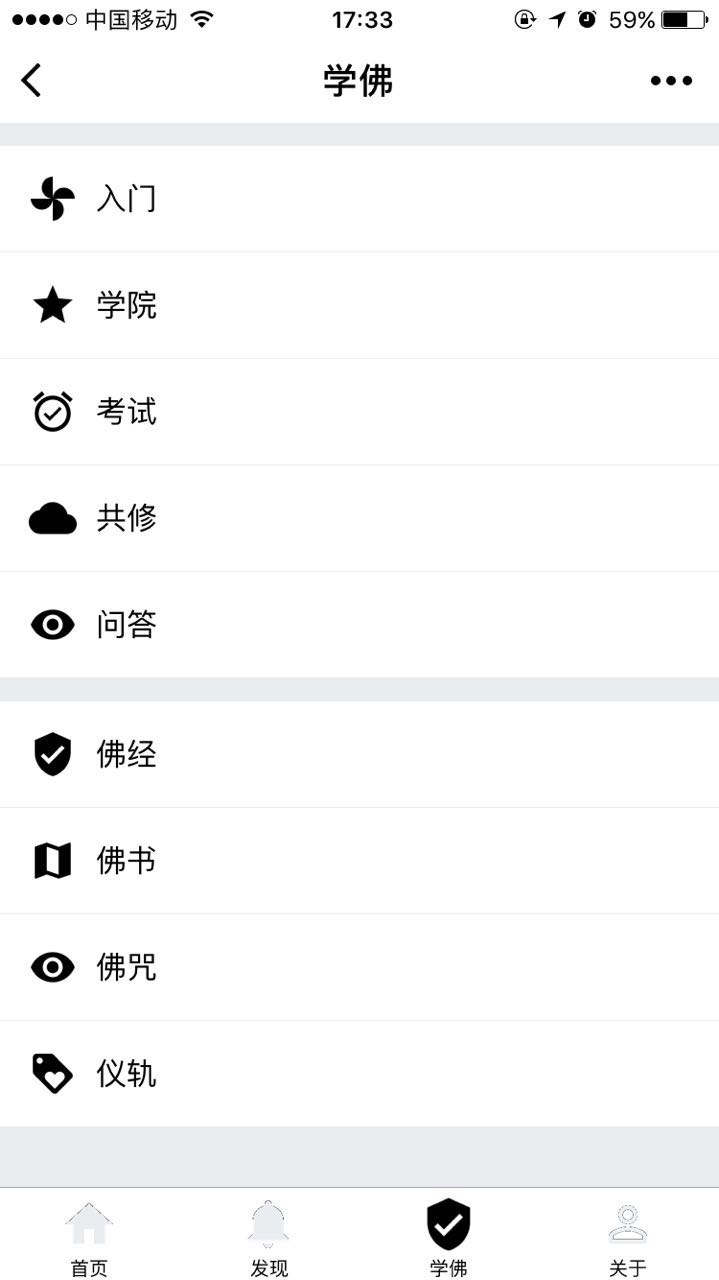Viewport: 719px width, 1280px height.
Task: Go to the 关于 tab
Action: pos(628,1237)
